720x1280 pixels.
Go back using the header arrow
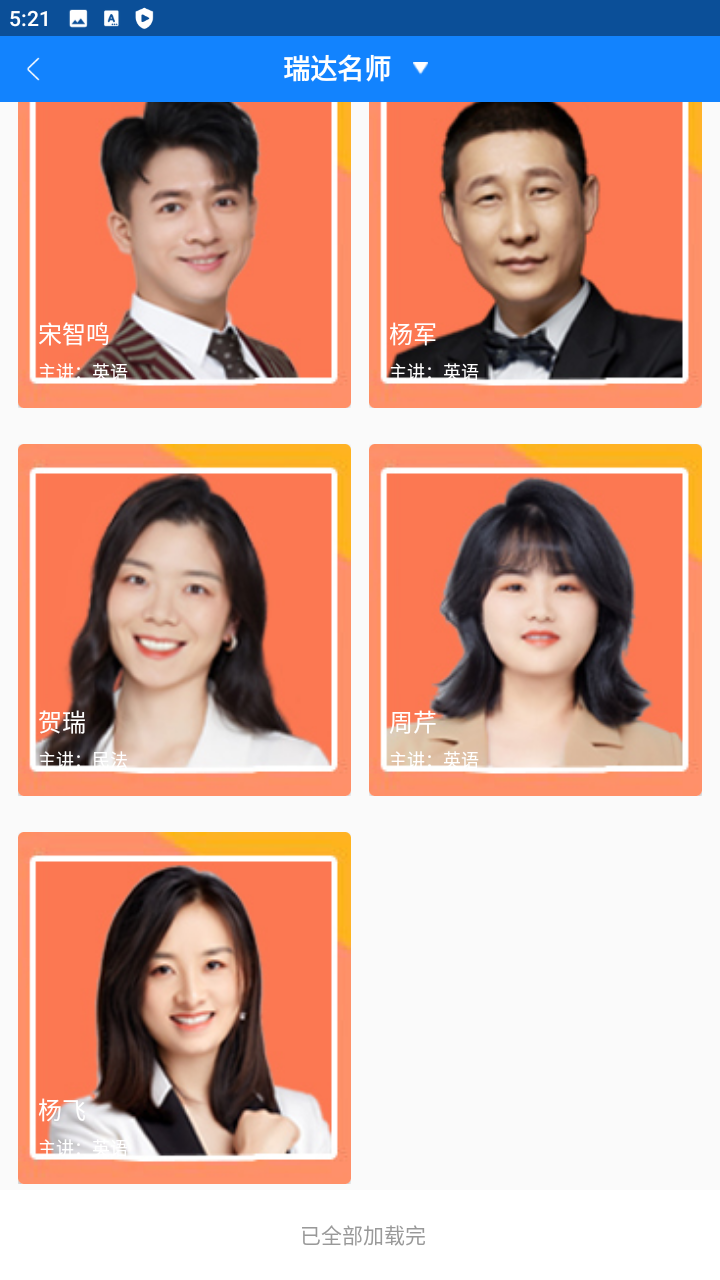[x=33, y=69]
